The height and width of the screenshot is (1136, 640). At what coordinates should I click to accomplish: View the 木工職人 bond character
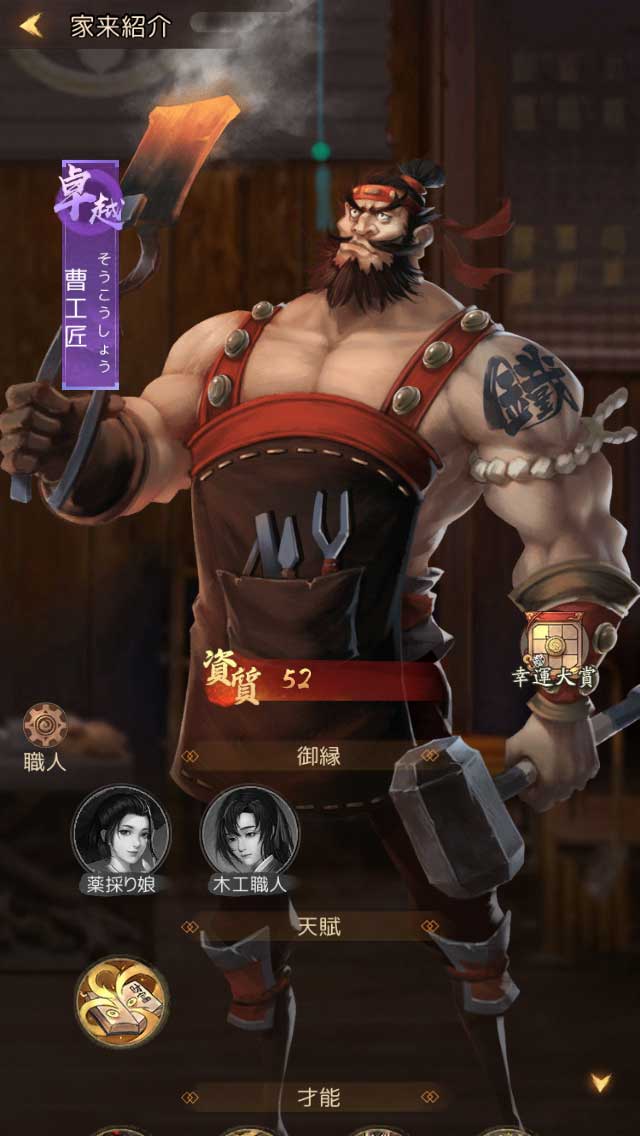tap(249, 832)
